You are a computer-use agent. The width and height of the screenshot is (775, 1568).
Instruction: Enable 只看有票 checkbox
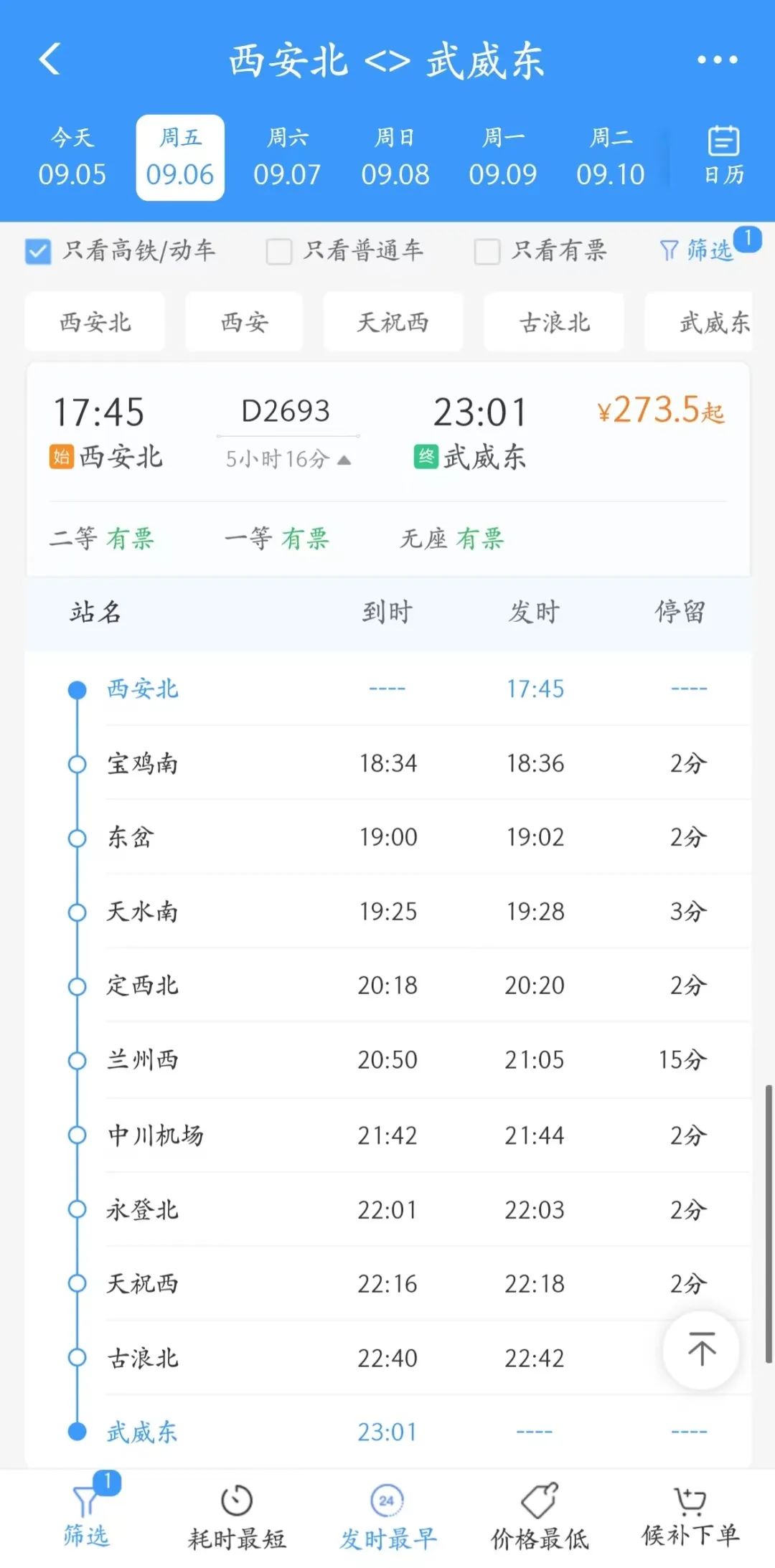click(x=487, y=252)
